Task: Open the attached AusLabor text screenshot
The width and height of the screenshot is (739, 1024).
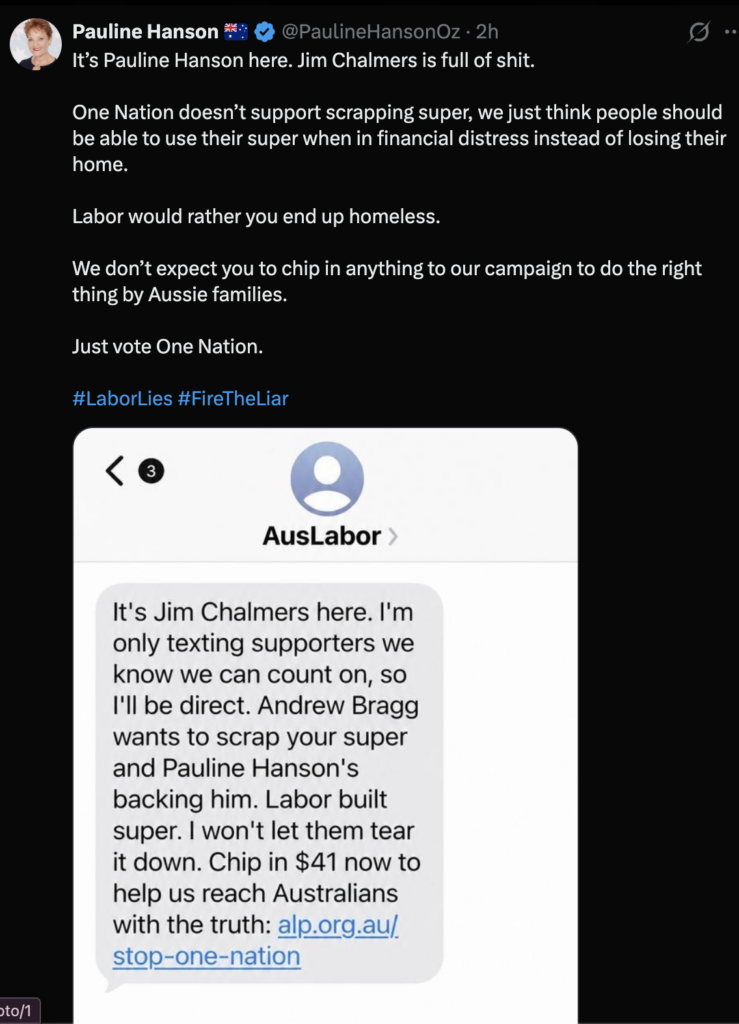Action: click(x=325, y=725)
